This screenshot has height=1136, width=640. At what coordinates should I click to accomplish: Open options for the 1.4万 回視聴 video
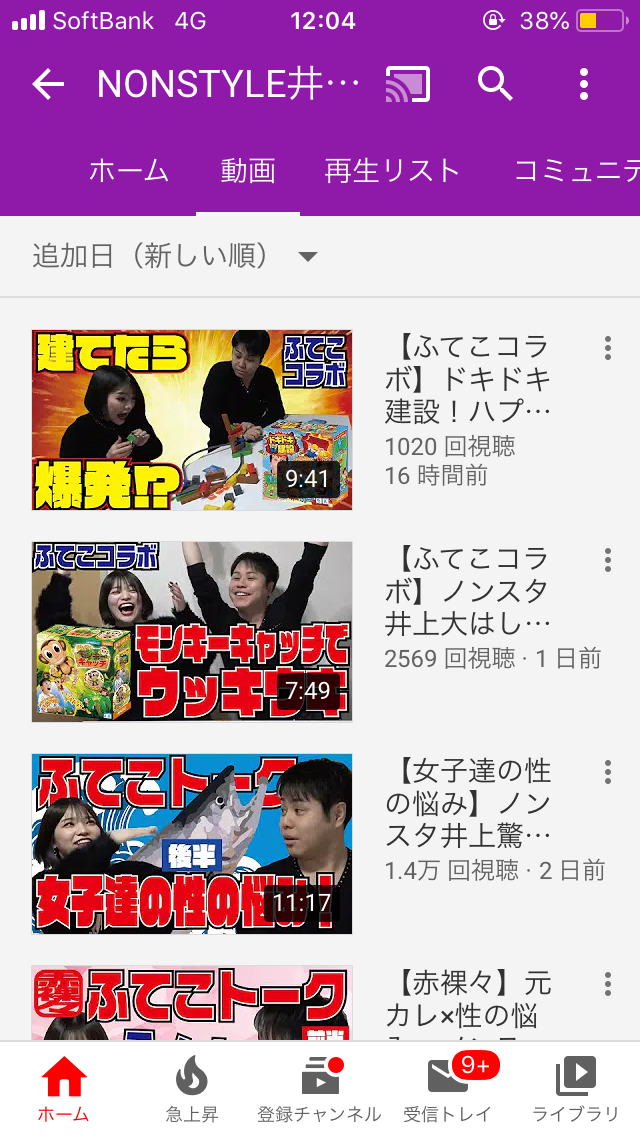click(607, 772)
